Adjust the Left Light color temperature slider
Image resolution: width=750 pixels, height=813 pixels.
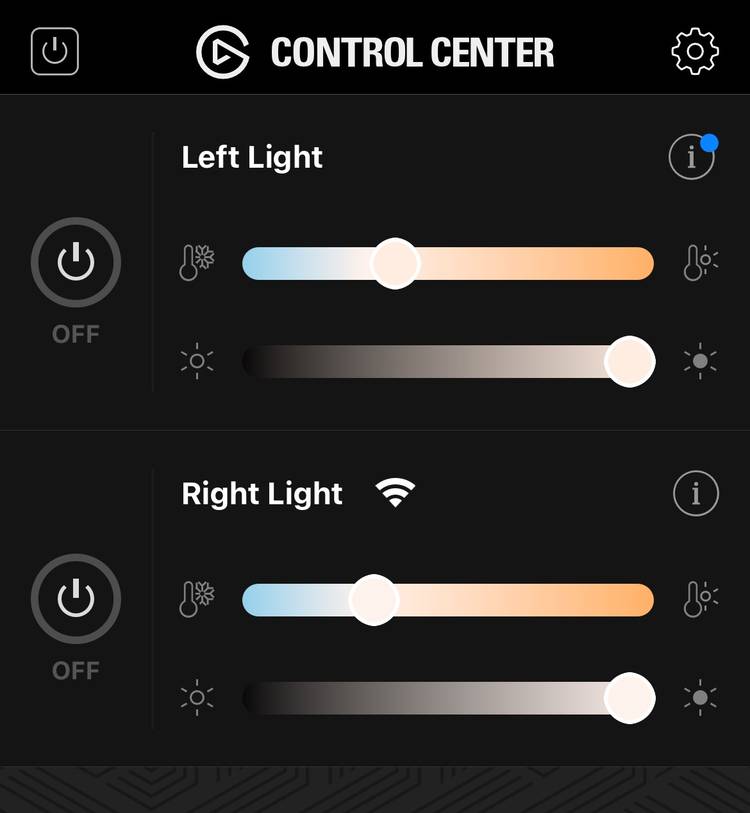click(394, 262)
